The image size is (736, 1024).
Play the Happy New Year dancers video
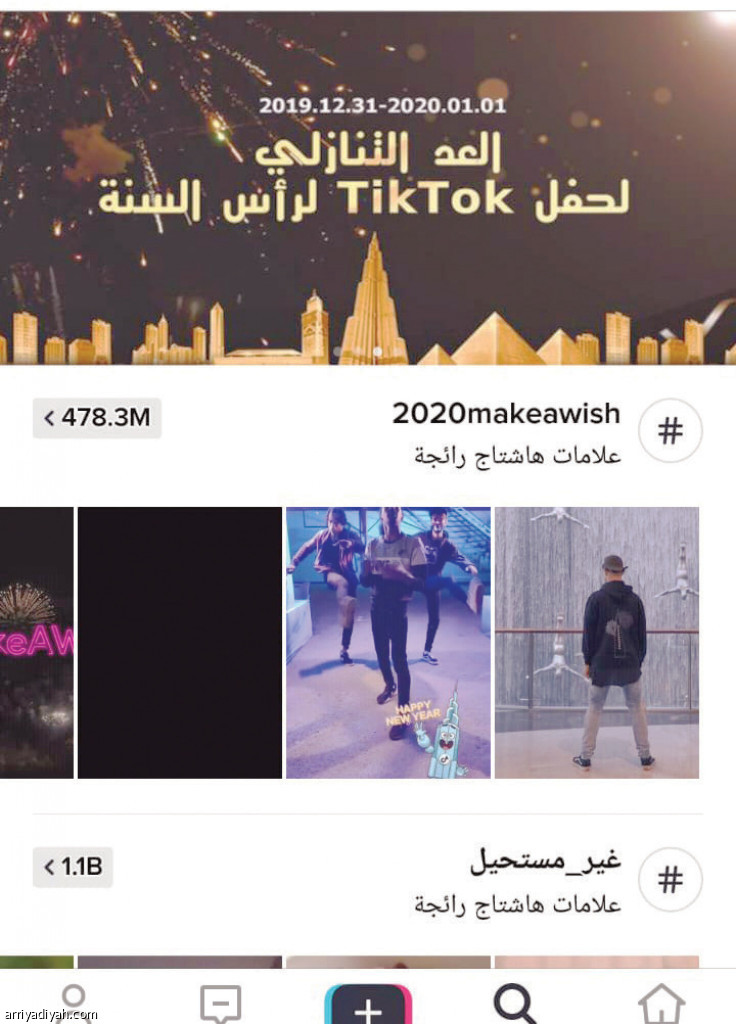pos(388,642)
